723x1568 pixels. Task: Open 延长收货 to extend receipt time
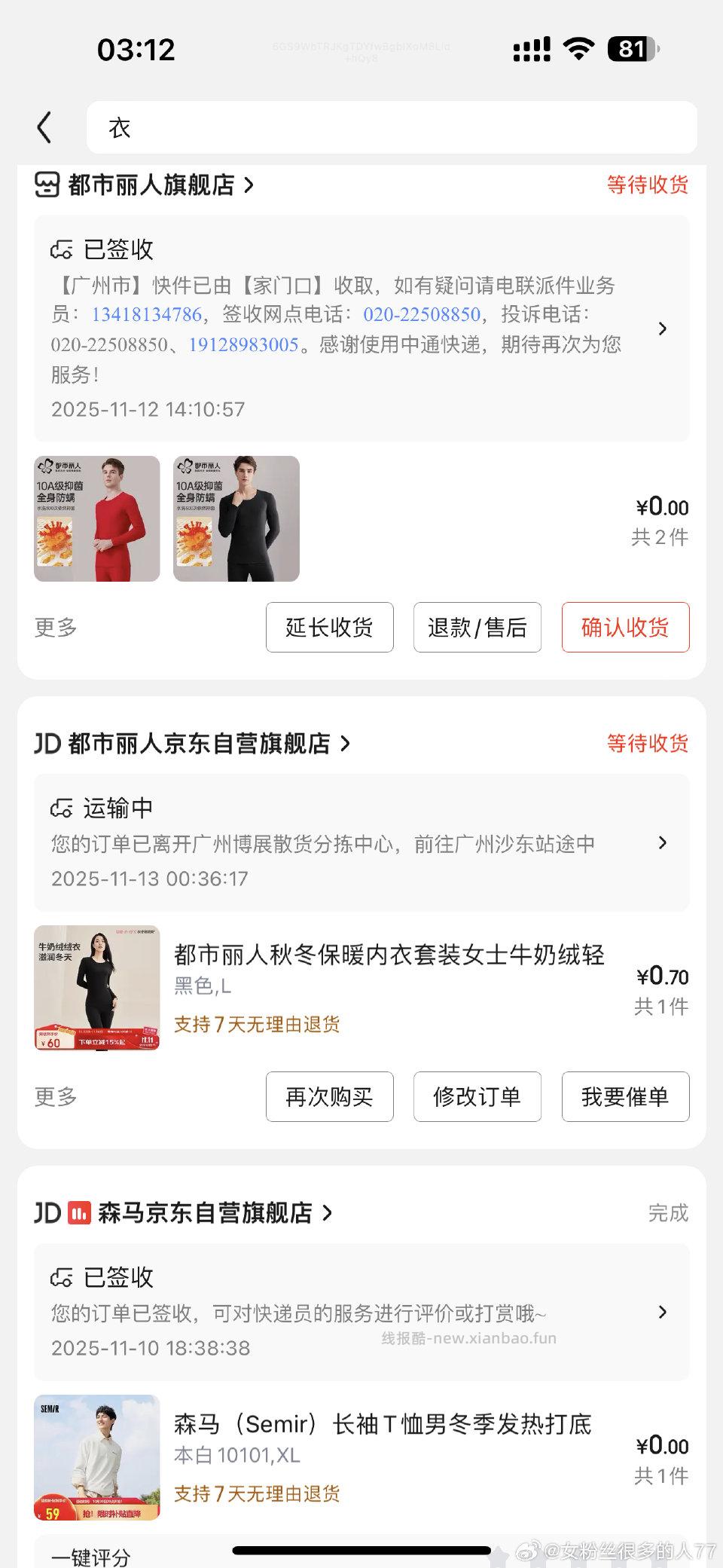pyautogui.click(x=329, y=628)
